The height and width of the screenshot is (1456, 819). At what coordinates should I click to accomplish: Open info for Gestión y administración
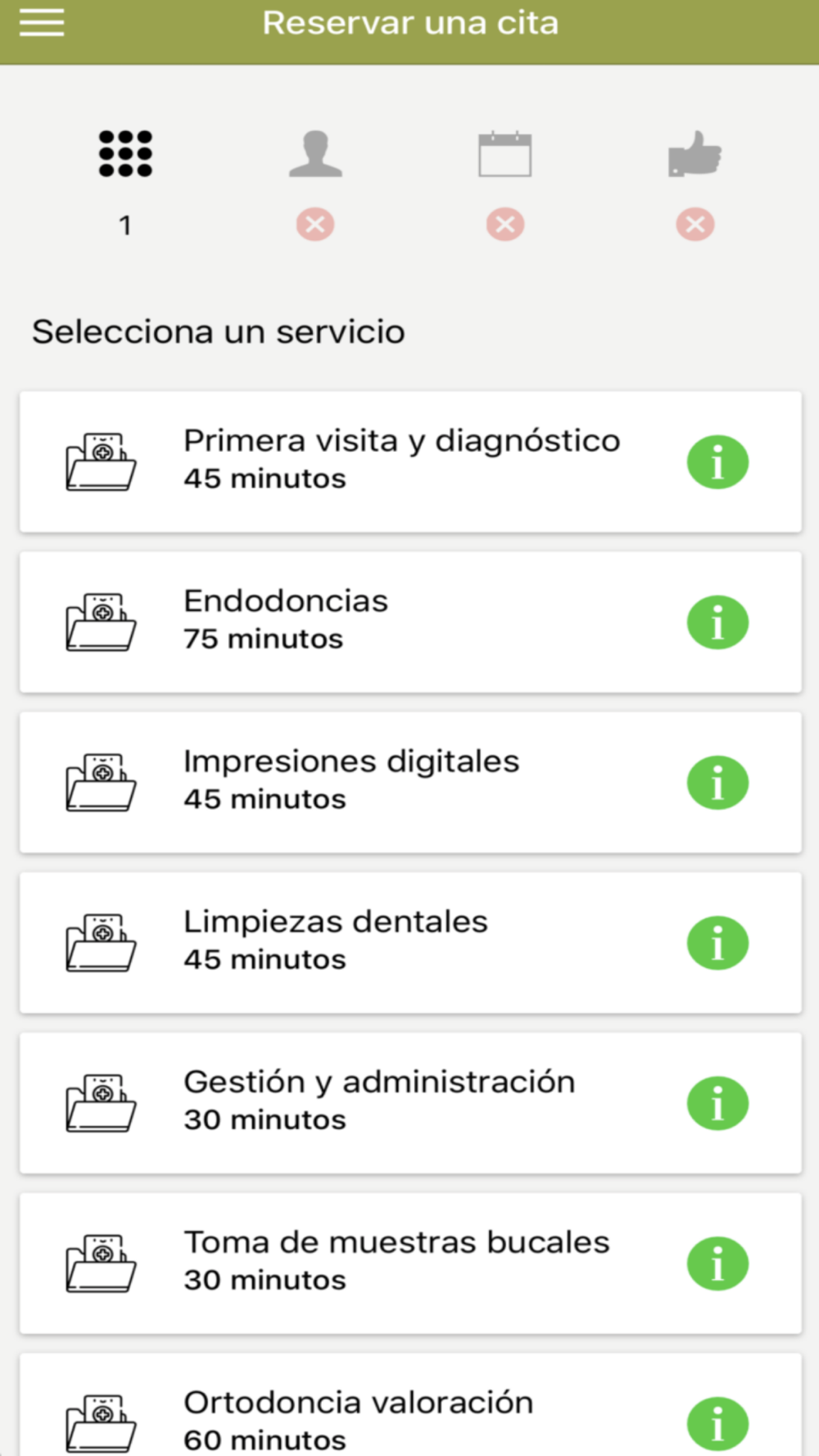coord(717,1104)
